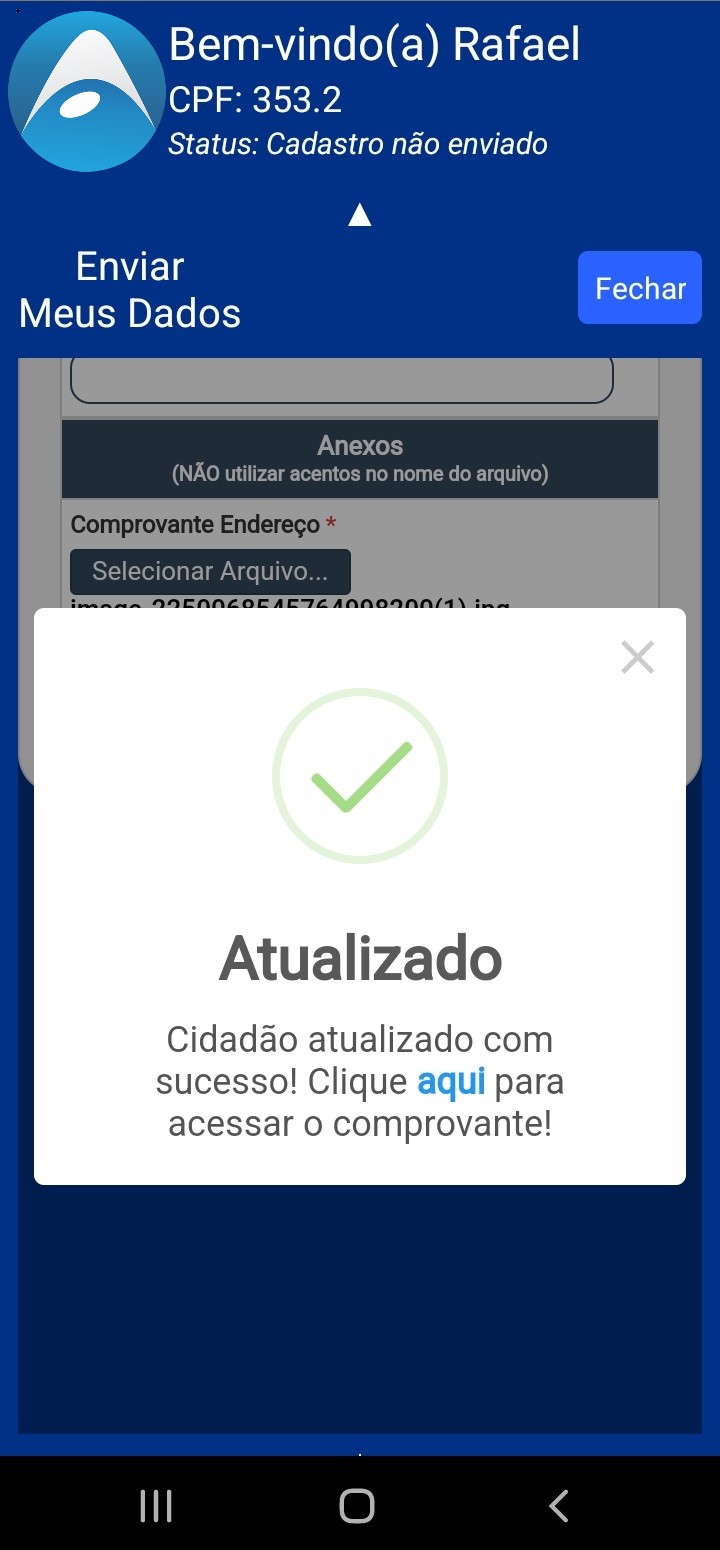Open the comprovante via the 'aqui' link
Viewport: 720px width, 1550px height.
[451, 1082]
